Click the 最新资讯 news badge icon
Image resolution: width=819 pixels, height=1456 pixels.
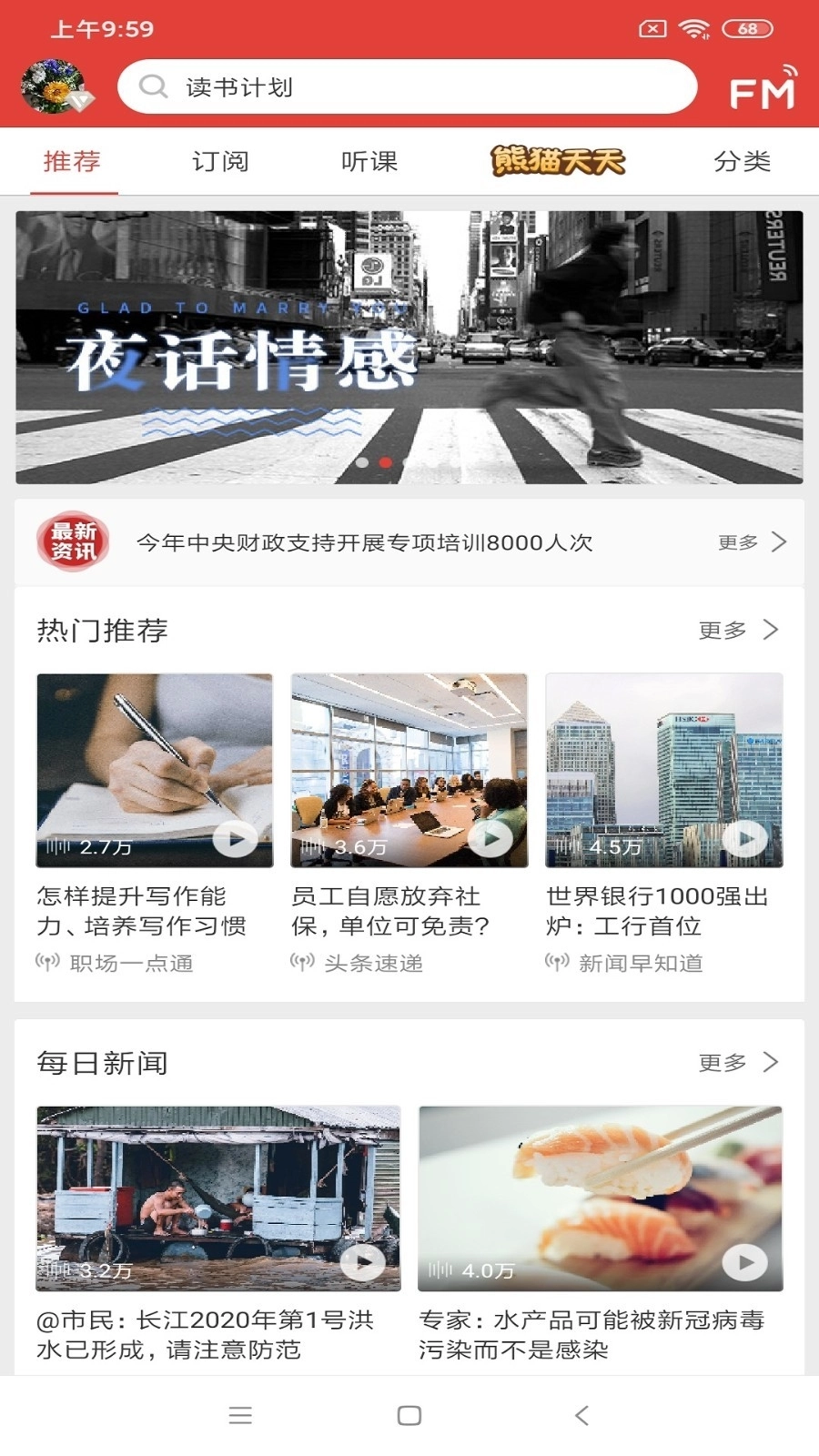[x=72, y=541]
